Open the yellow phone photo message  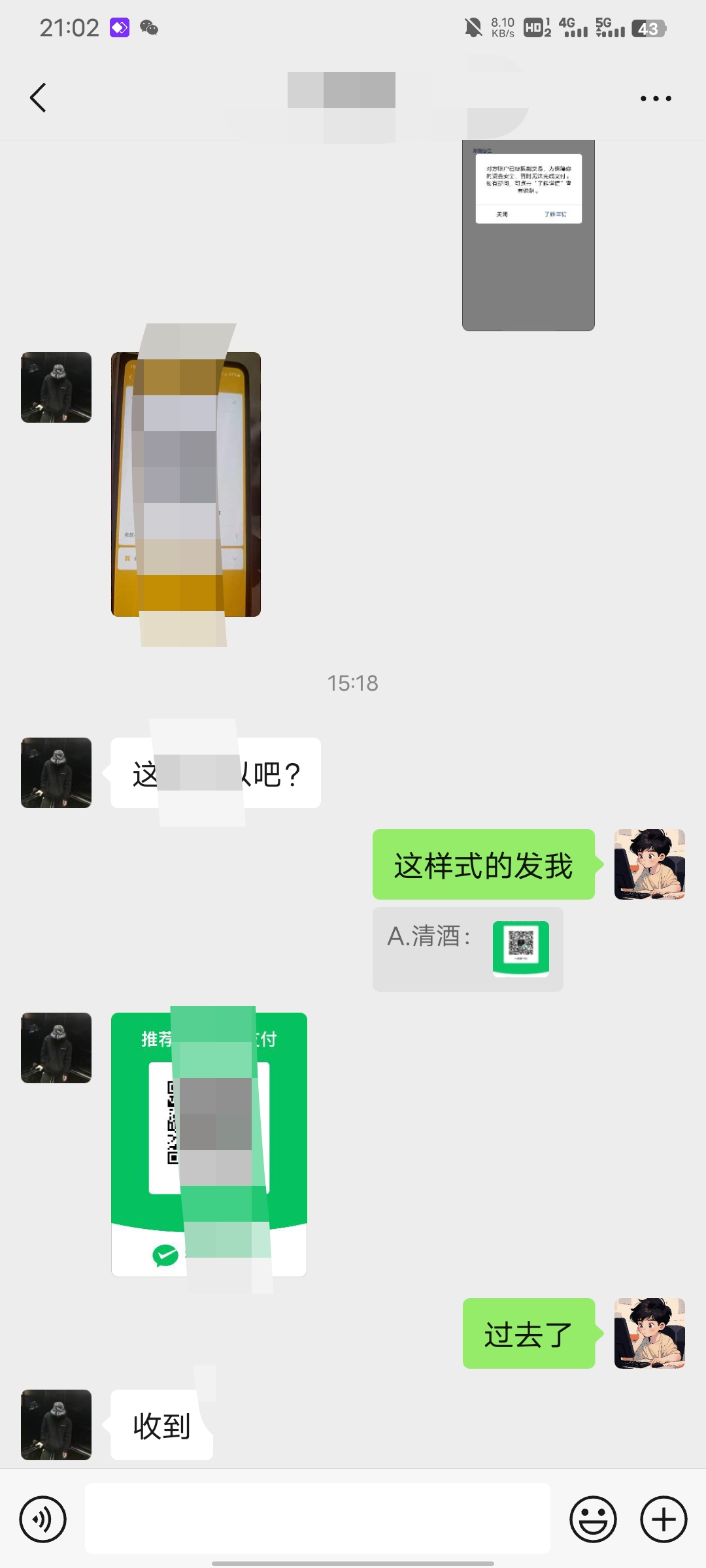186,484
